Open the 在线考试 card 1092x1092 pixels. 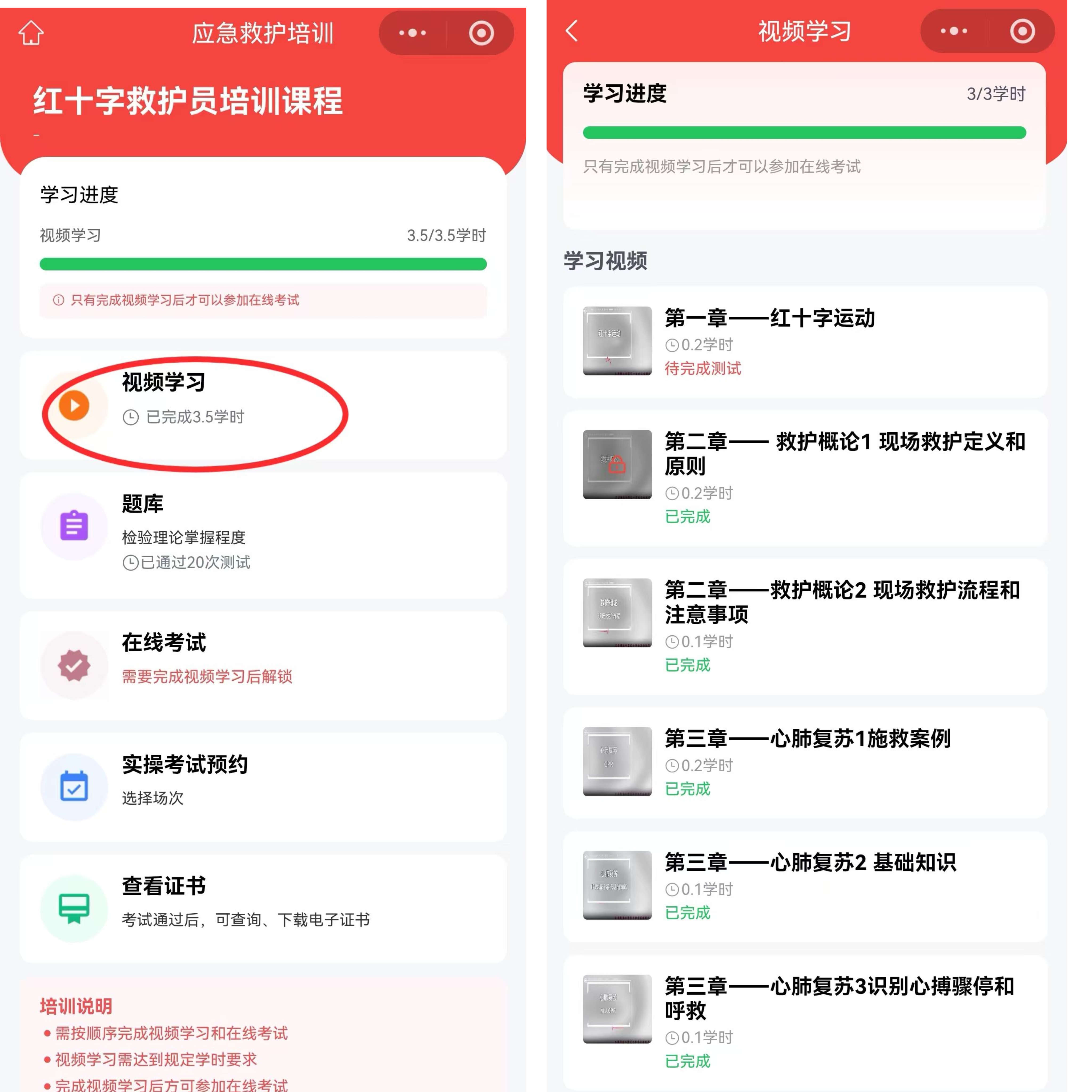point(263,665)
